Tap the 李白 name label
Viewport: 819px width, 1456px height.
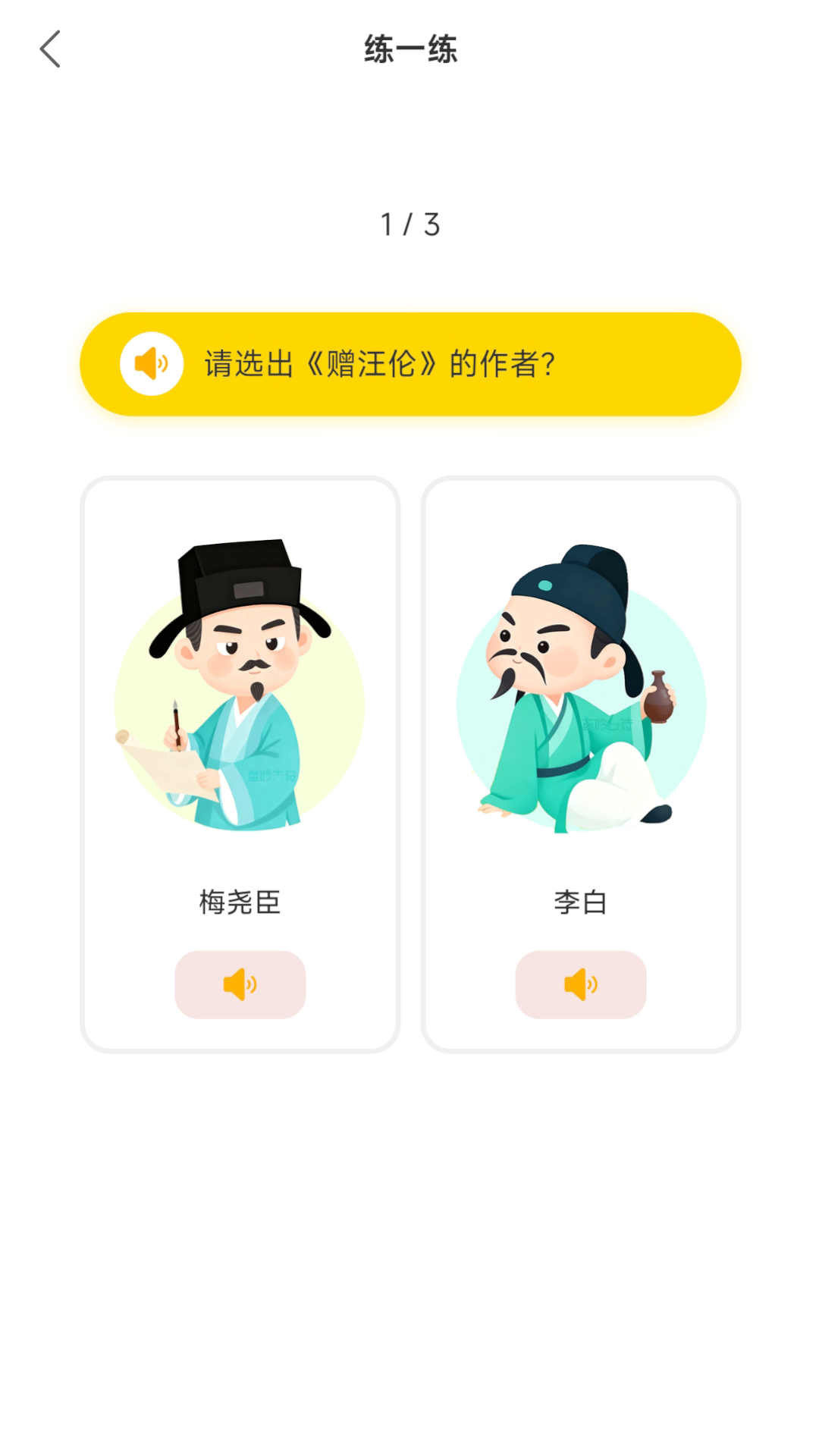580,902
